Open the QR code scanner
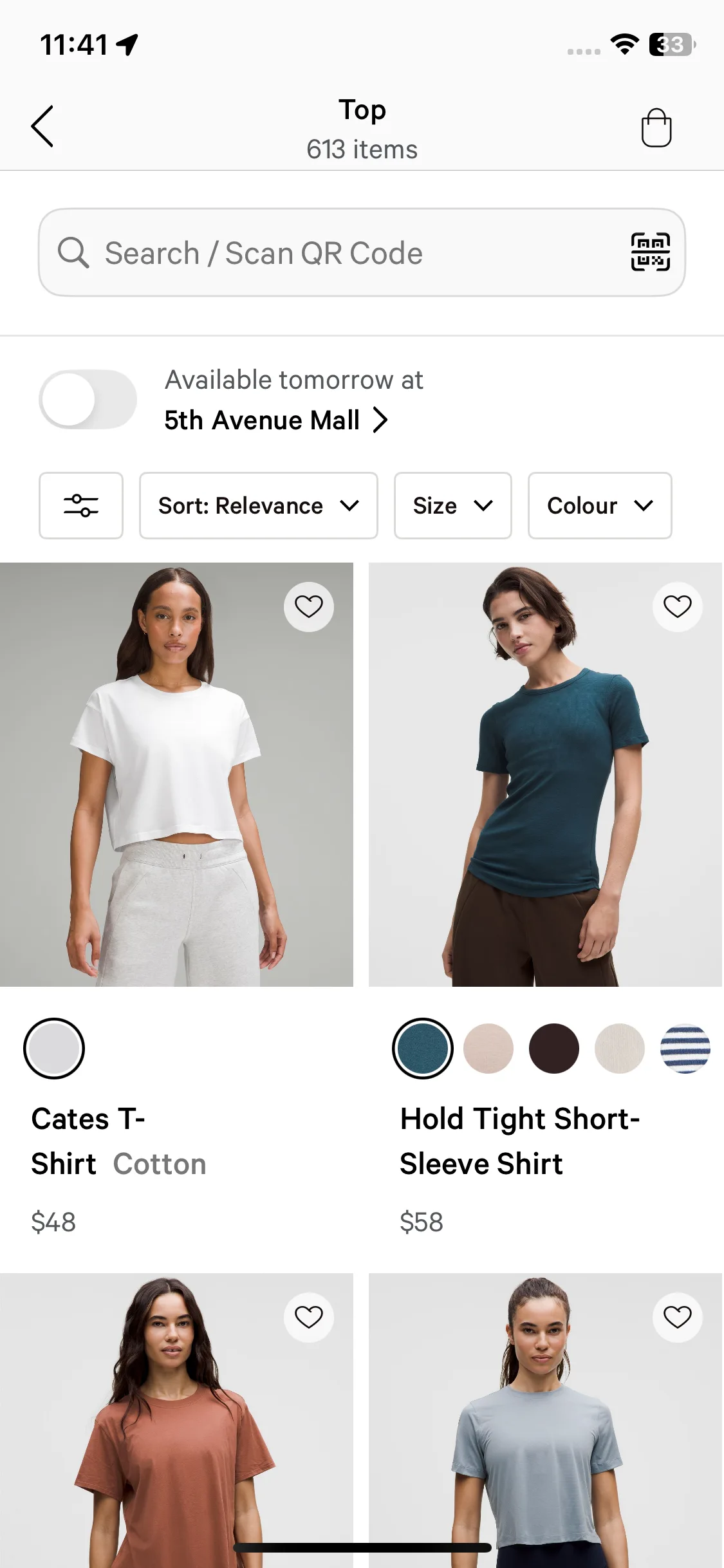The height and width of the screenshot is (1568, 724). [x=650, y=252]
